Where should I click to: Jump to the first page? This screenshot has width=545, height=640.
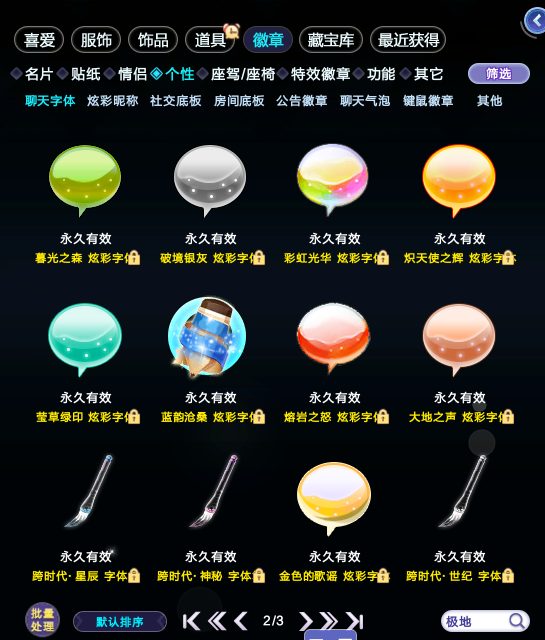pos(191,621)
